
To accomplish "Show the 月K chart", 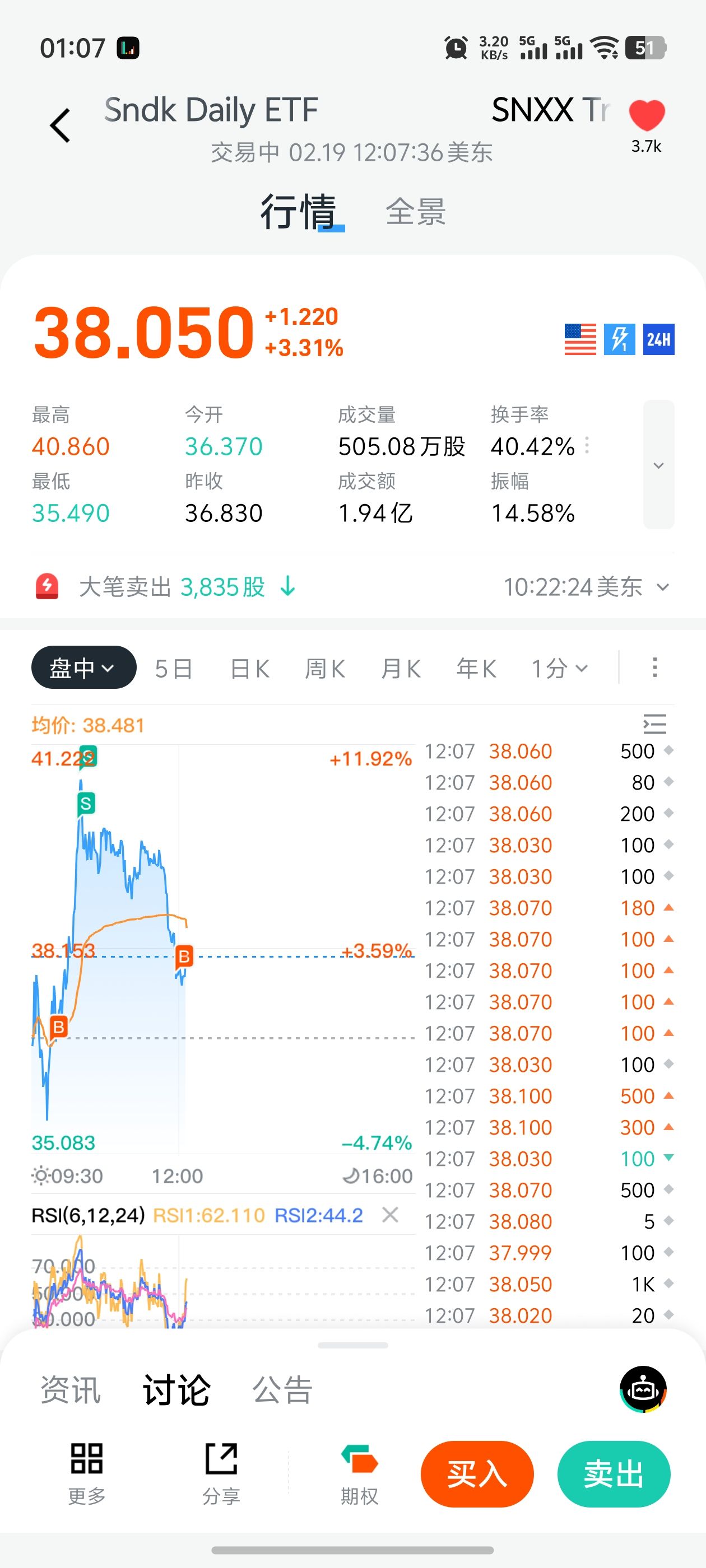I will click(x=401, y=668).
